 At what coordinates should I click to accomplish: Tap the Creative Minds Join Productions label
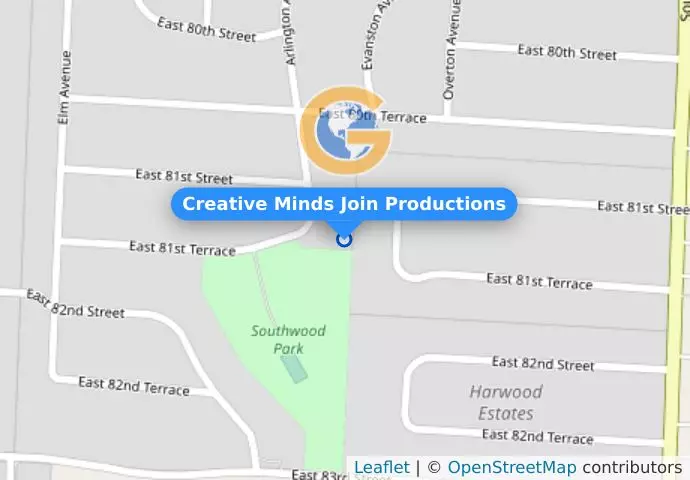coord(344,204)
